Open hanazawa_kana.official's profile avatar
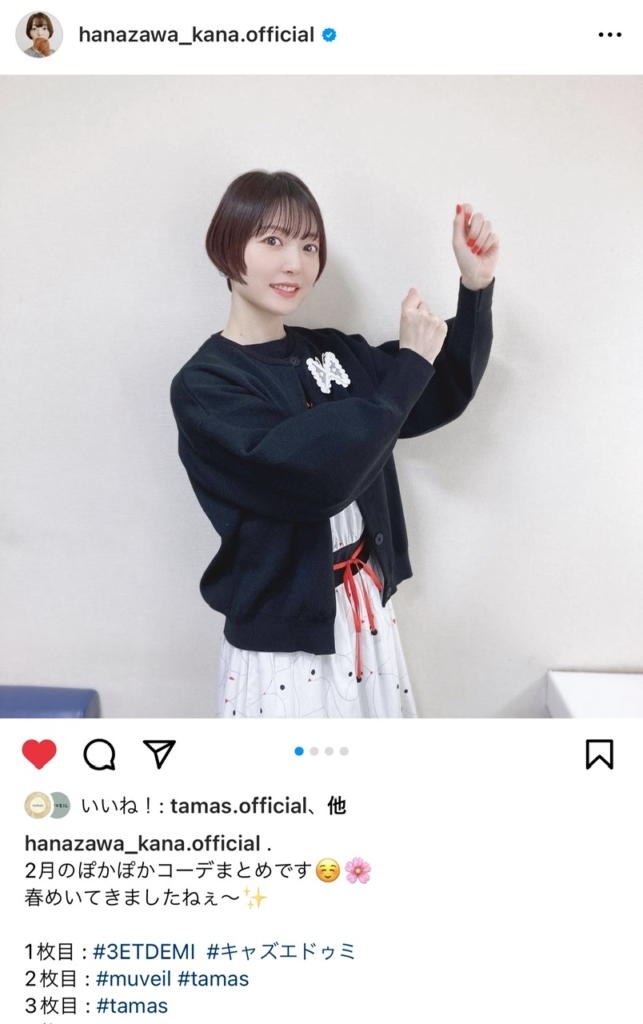Viewport: 643px width, 1024px height. pos(39,35)
